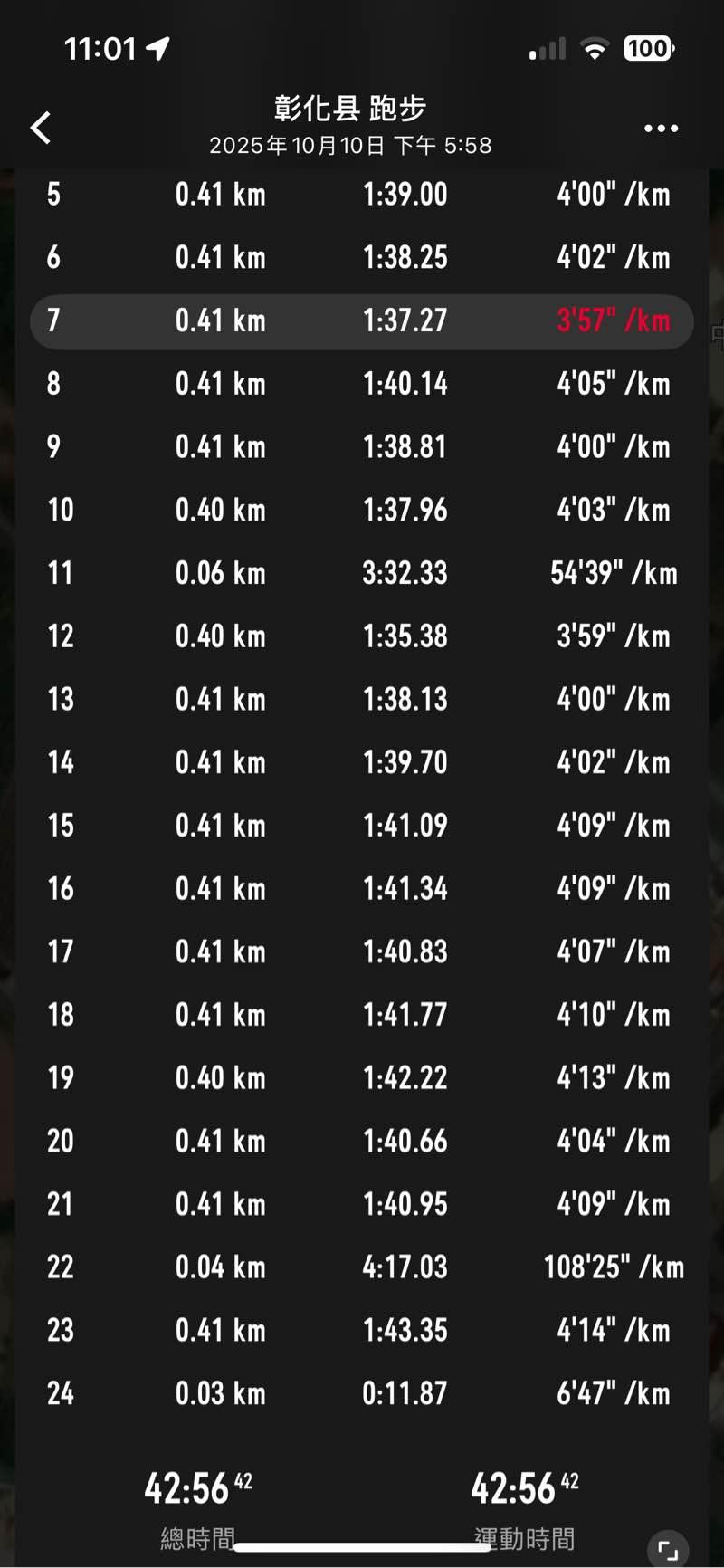Screen dimensions: 724x1568
Task: Go back using the top-left arrow
Action: click(x=41, y=128)
